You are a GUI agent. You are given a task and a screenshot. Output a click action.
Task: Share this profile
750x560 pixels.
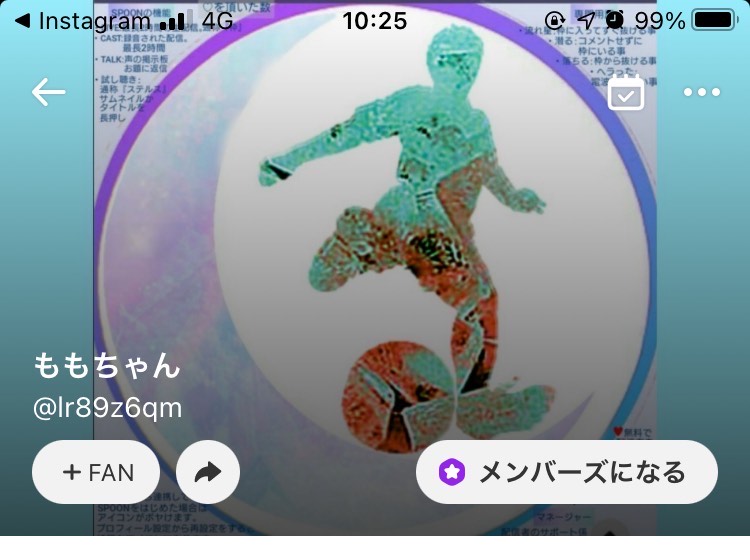208,472
